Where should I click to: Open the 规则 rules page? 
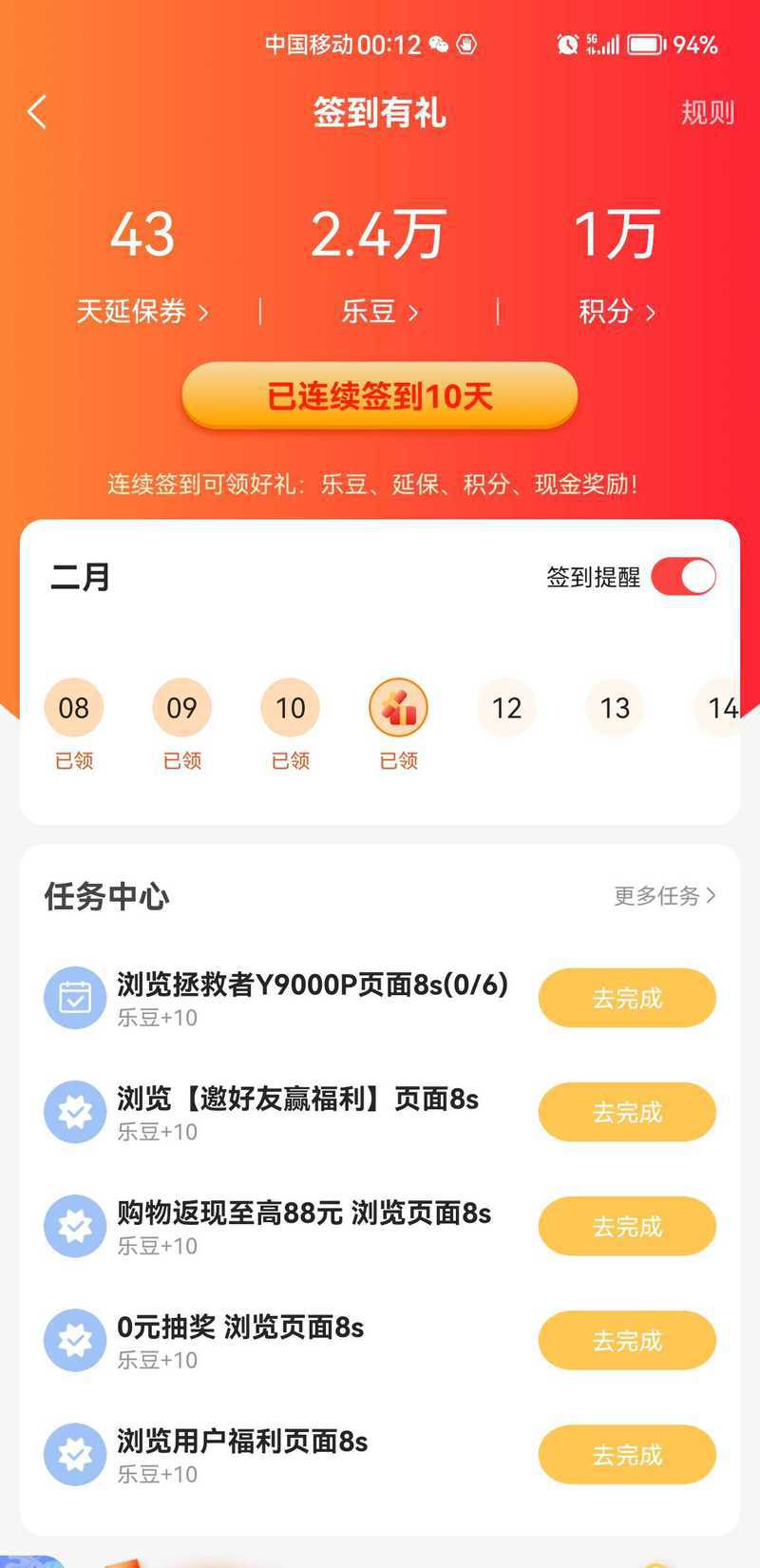pos(707,113)
